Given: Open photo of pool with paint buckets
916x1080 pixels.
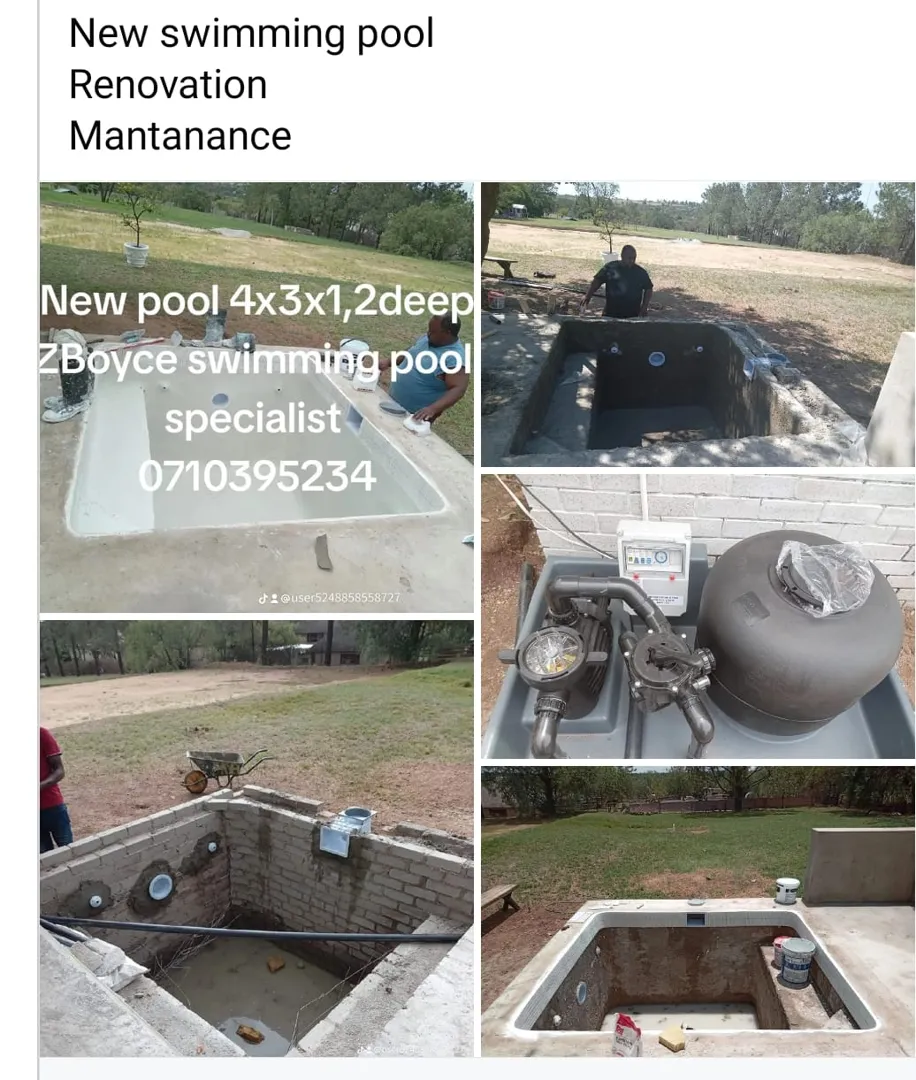Looking at the screenshot, I should (697, 910).
